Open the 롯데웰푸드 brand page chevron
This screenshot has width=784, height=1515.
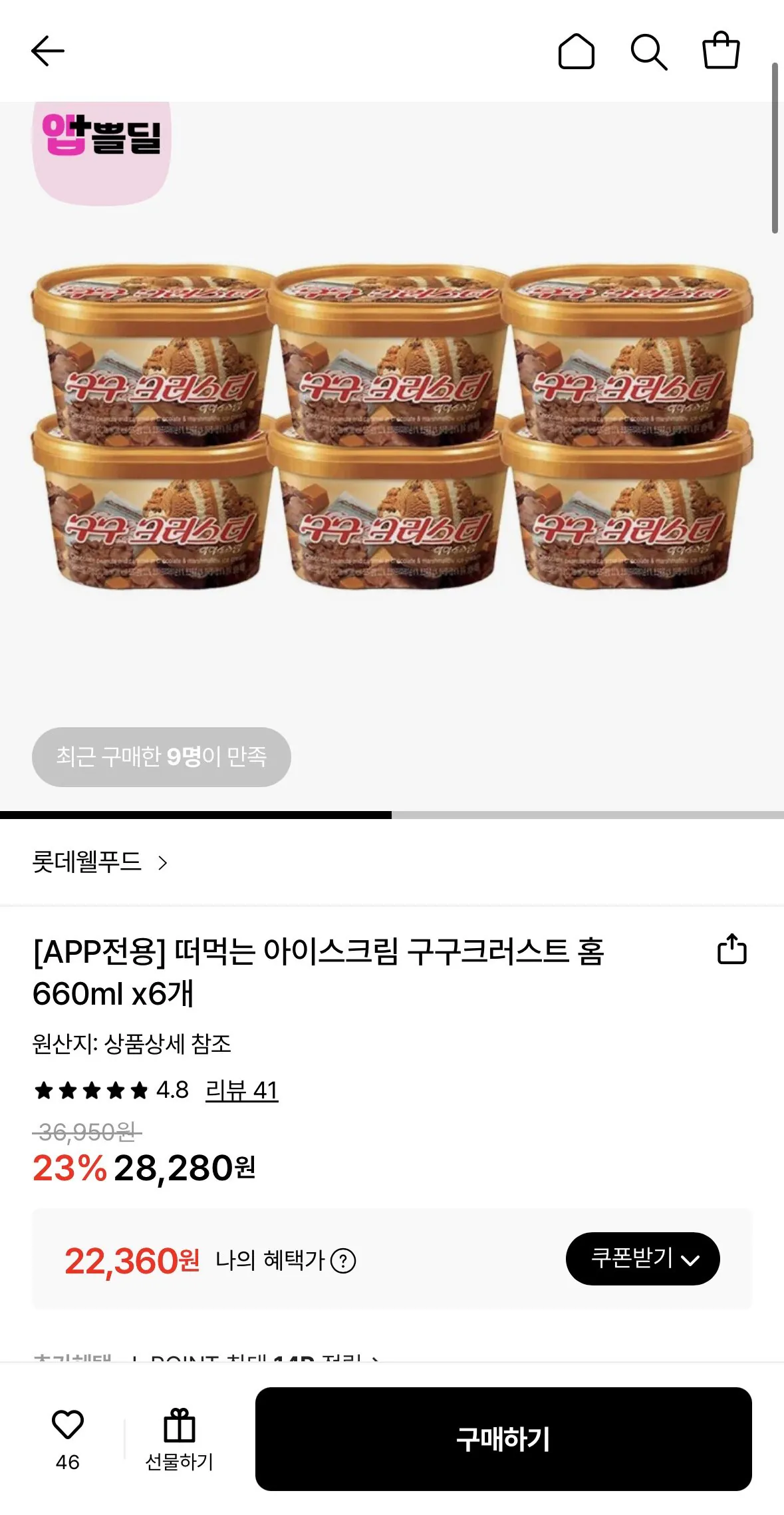point(162,862)
